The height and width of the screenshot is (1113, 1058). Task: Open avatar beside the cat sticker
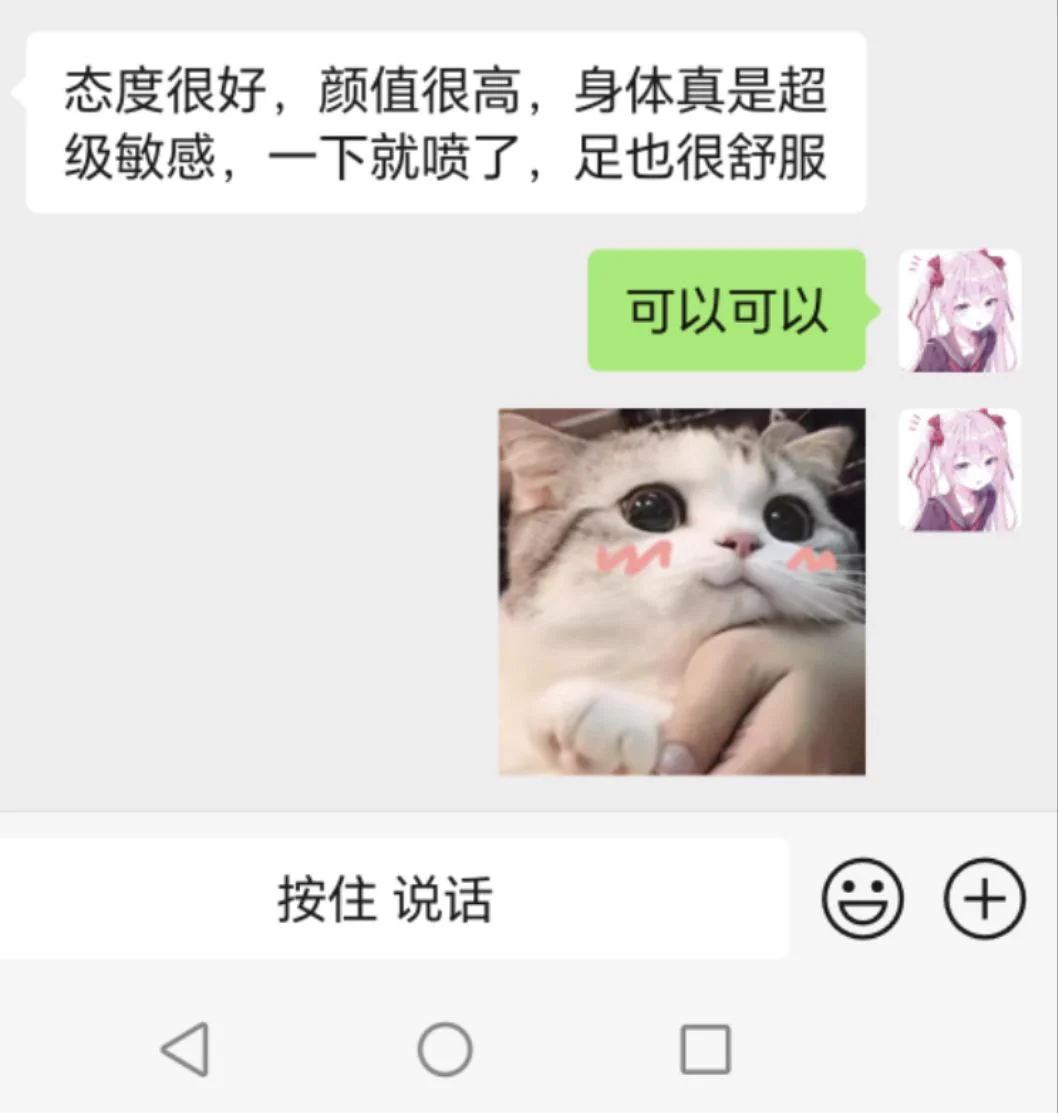point(959,470)
